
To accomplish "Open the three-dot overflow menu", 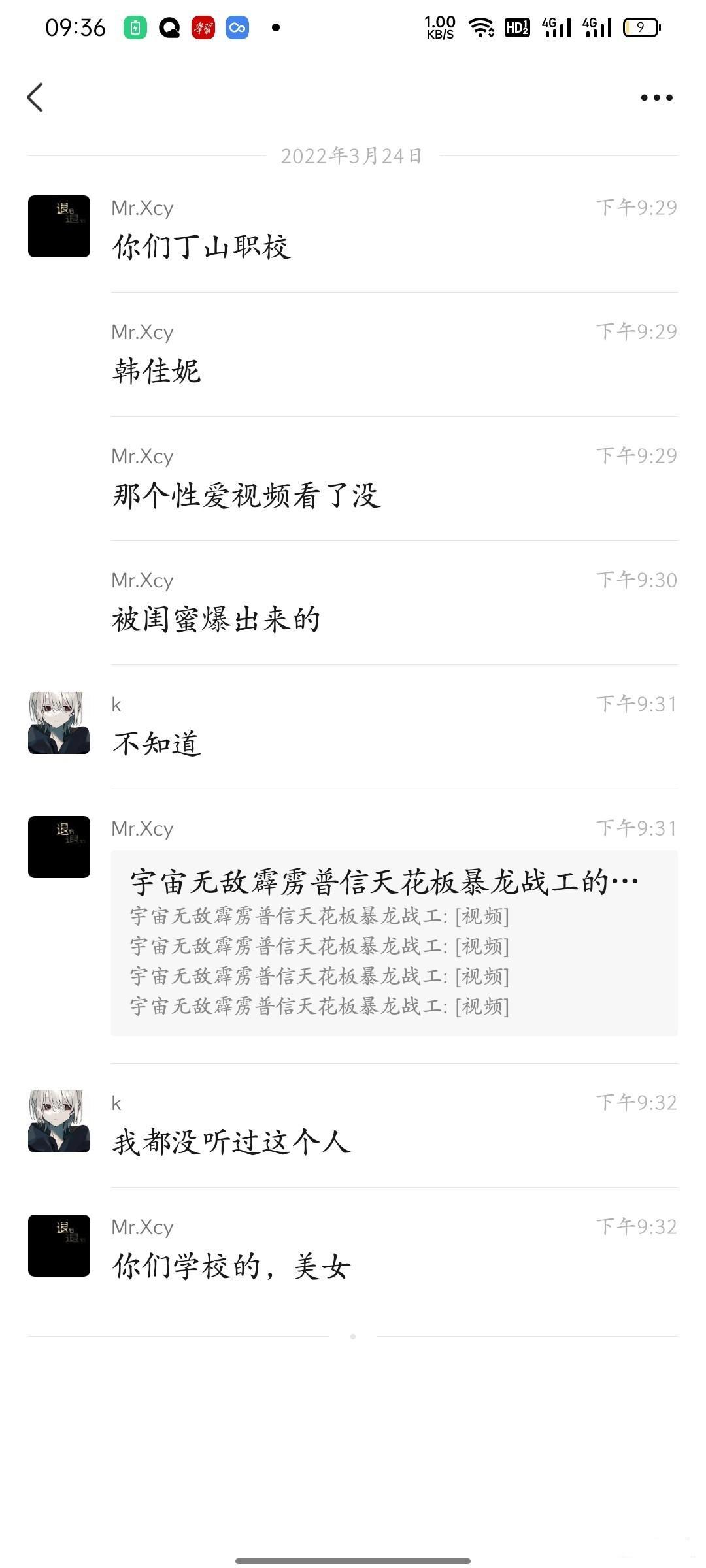I will point(656,98).
